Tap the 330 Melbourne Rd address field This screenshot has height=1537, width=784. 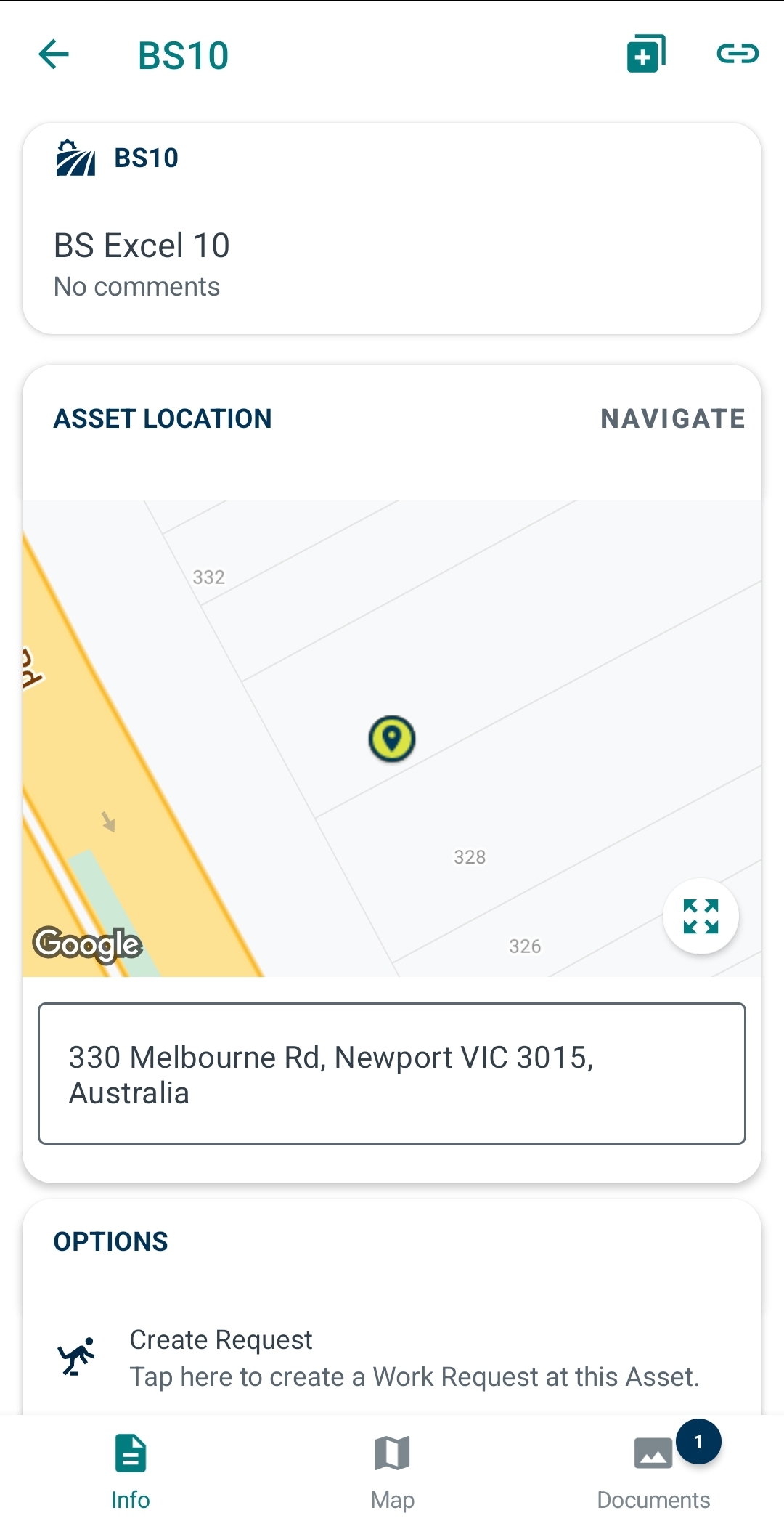click(392, 1074)
